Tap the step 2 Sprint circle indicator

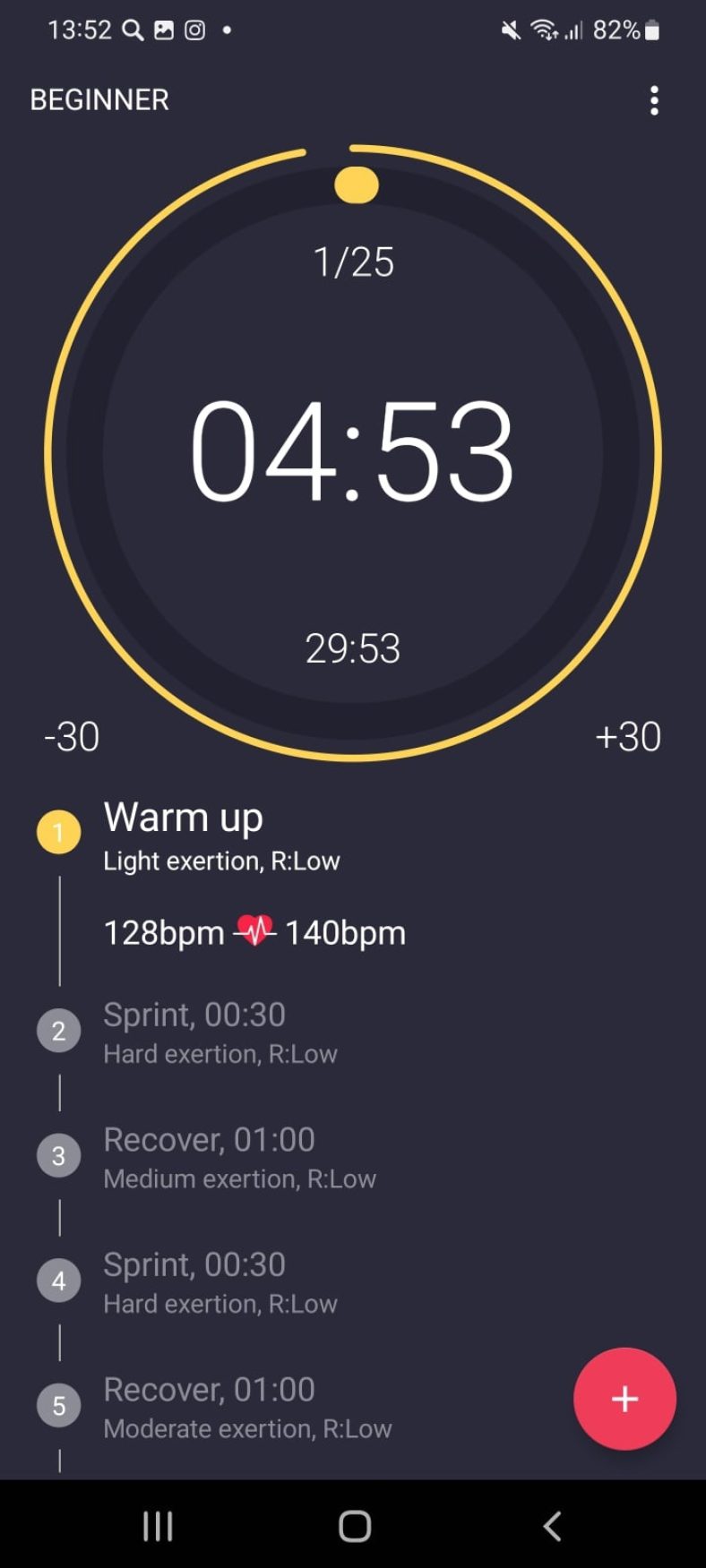click(58, 1030)
